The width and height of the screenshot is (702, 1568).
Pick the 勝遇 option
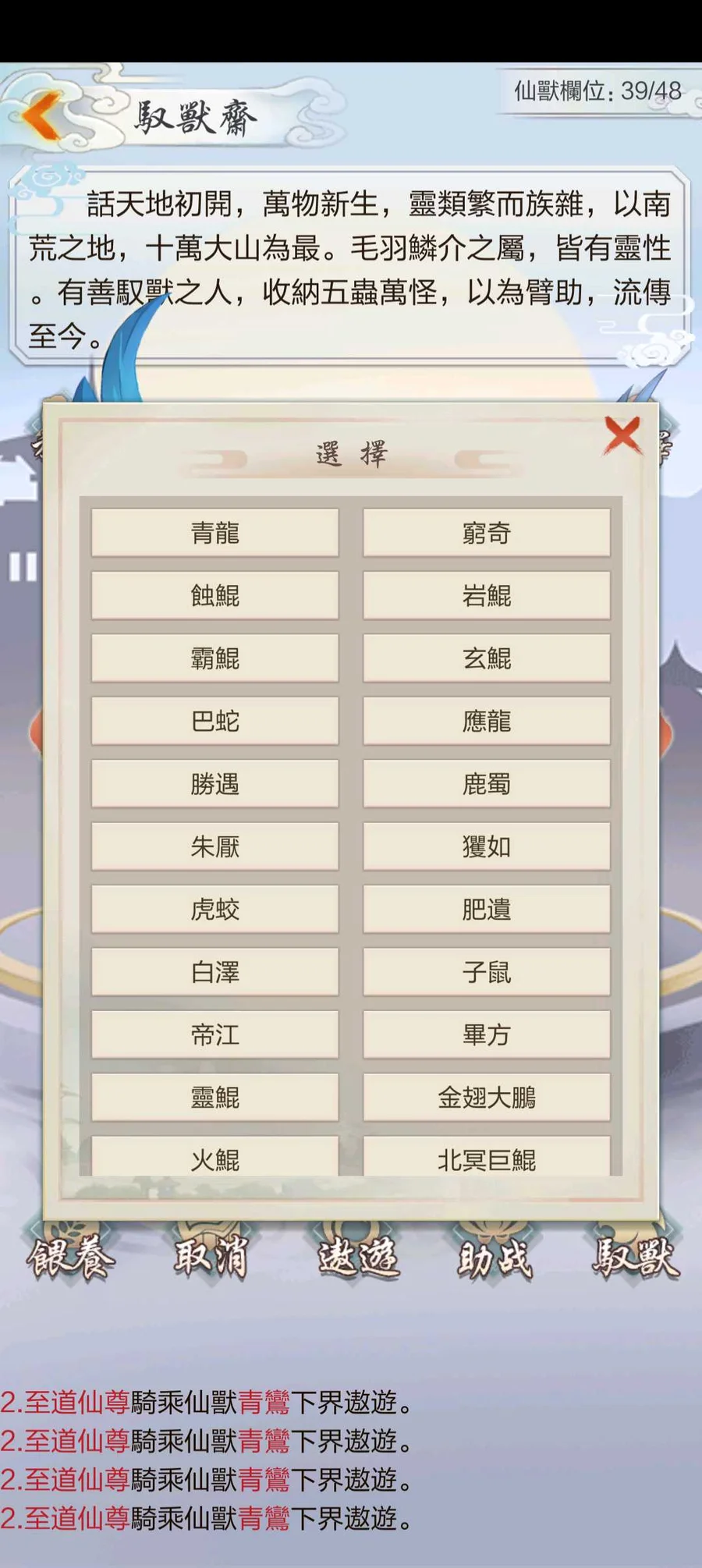click(x=215, y=784)
